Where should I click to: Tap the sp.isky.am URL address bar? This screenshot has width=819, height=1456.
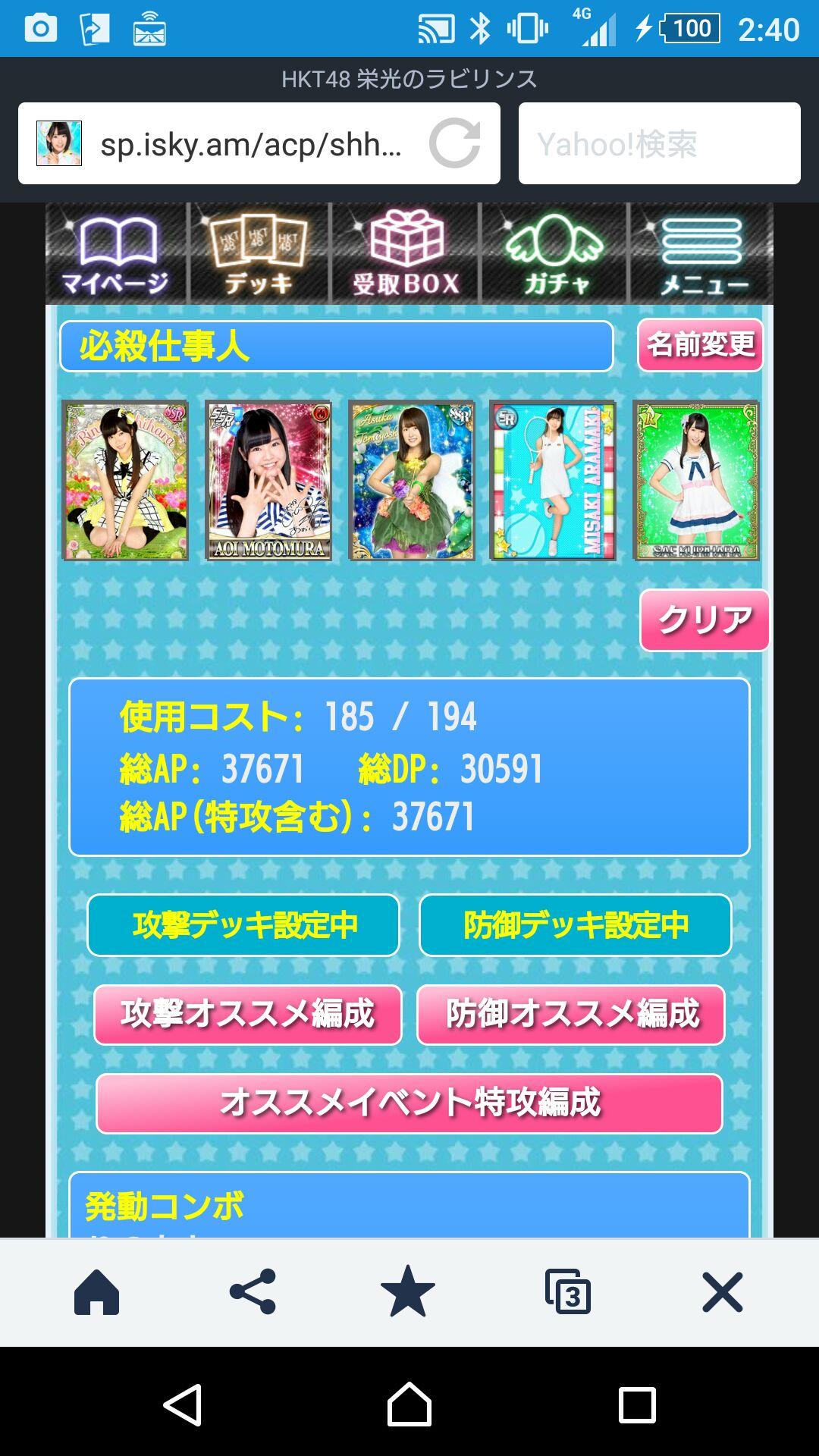tap(250, 143)
